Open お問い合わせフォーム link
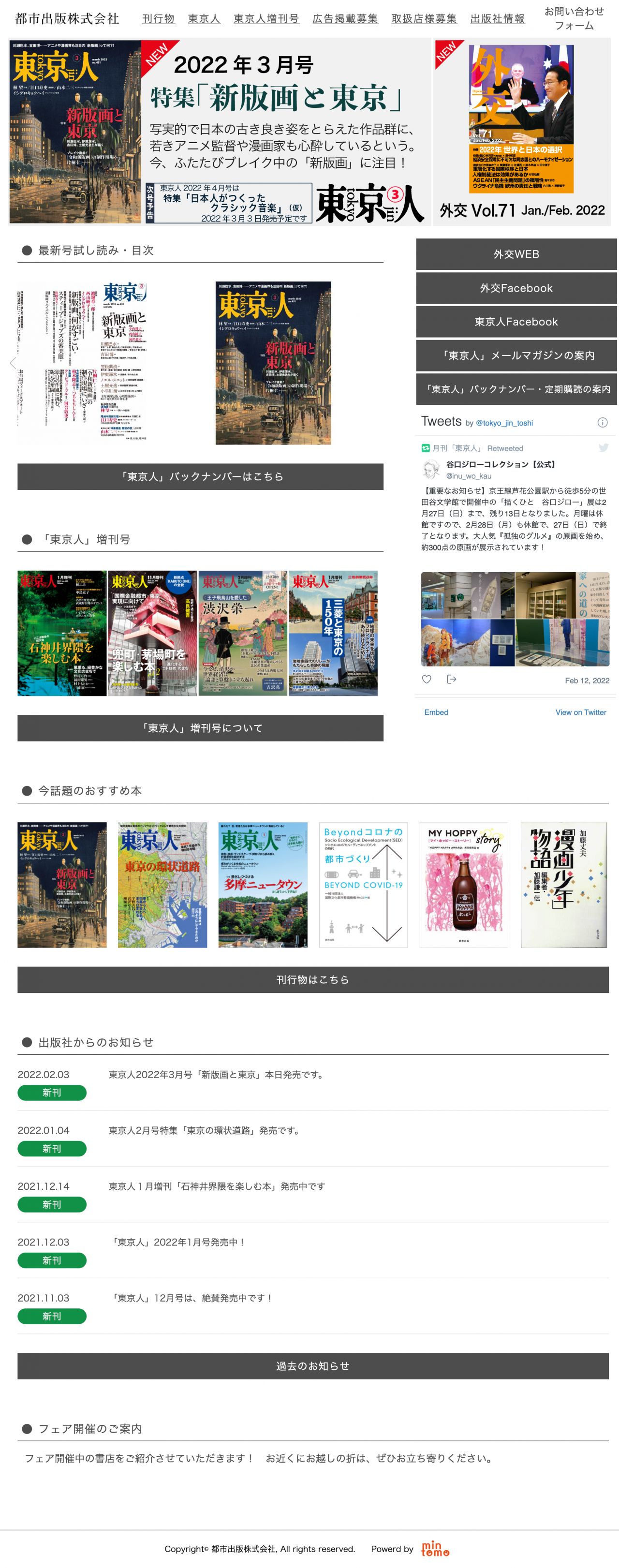This screenshot has width=619, height=1568. coord(574,19)
